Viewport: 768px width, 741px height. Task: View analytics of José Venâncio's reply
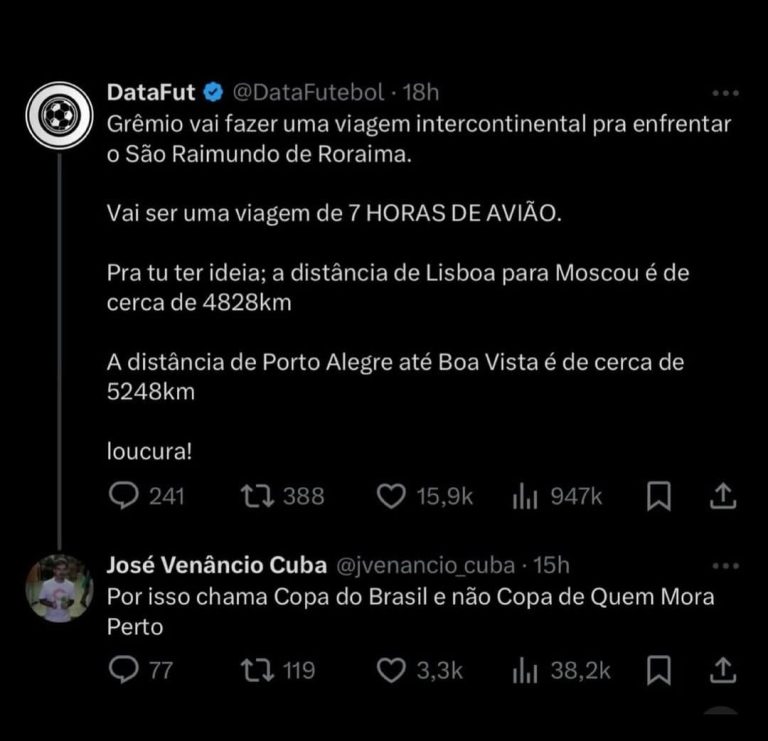[526, 670]
